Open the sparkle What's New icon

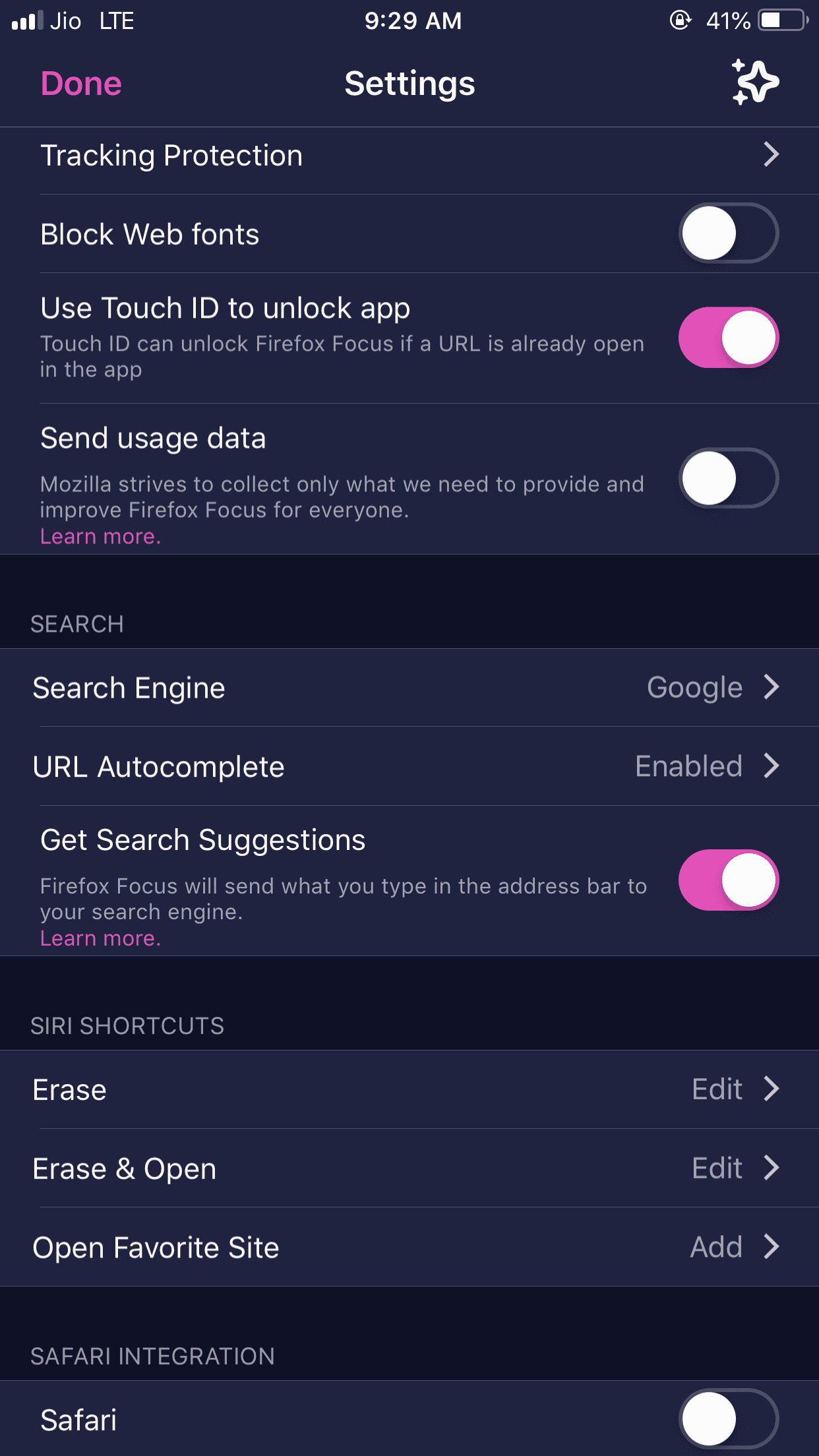pyautogui.click(x=755, y=82)
